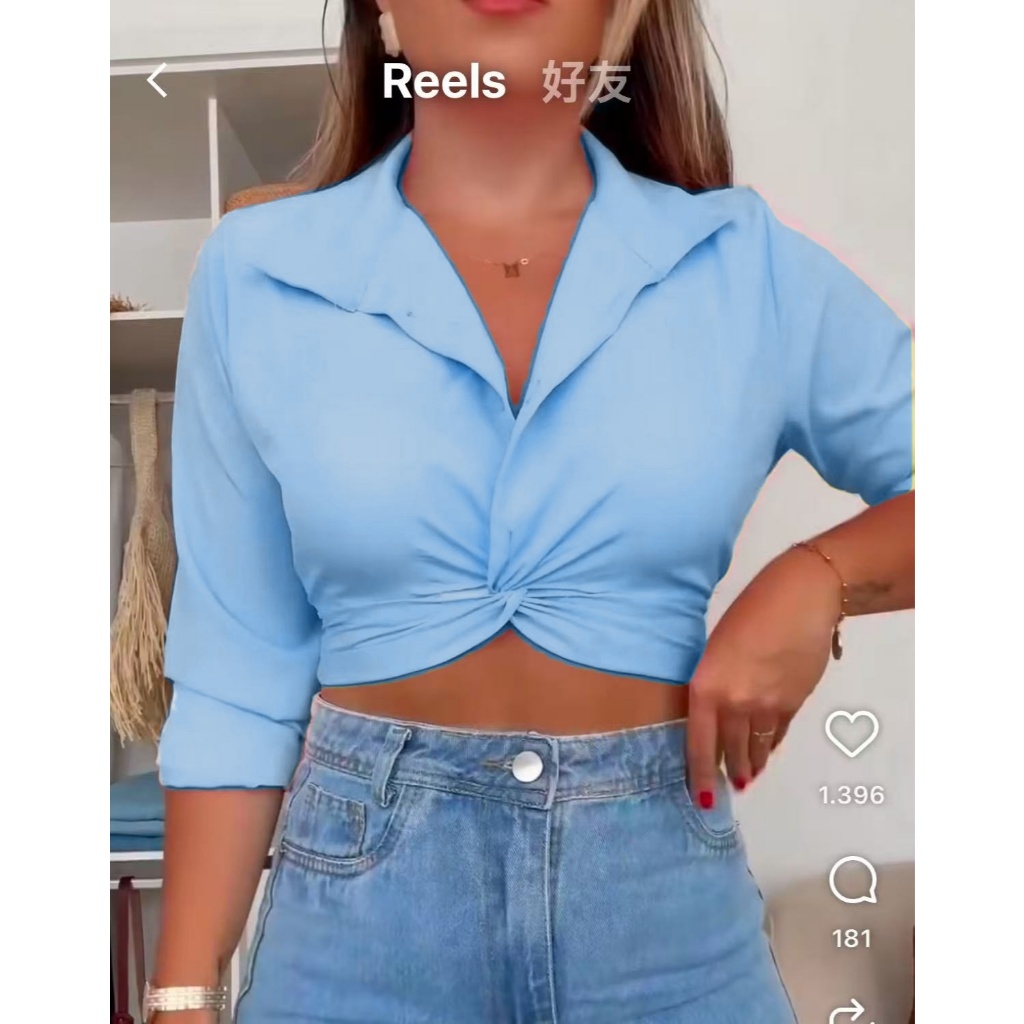Switch to the 好友 tab
The width and height of the screenshot is (1024, 1024).
click(x=586, y=82)
